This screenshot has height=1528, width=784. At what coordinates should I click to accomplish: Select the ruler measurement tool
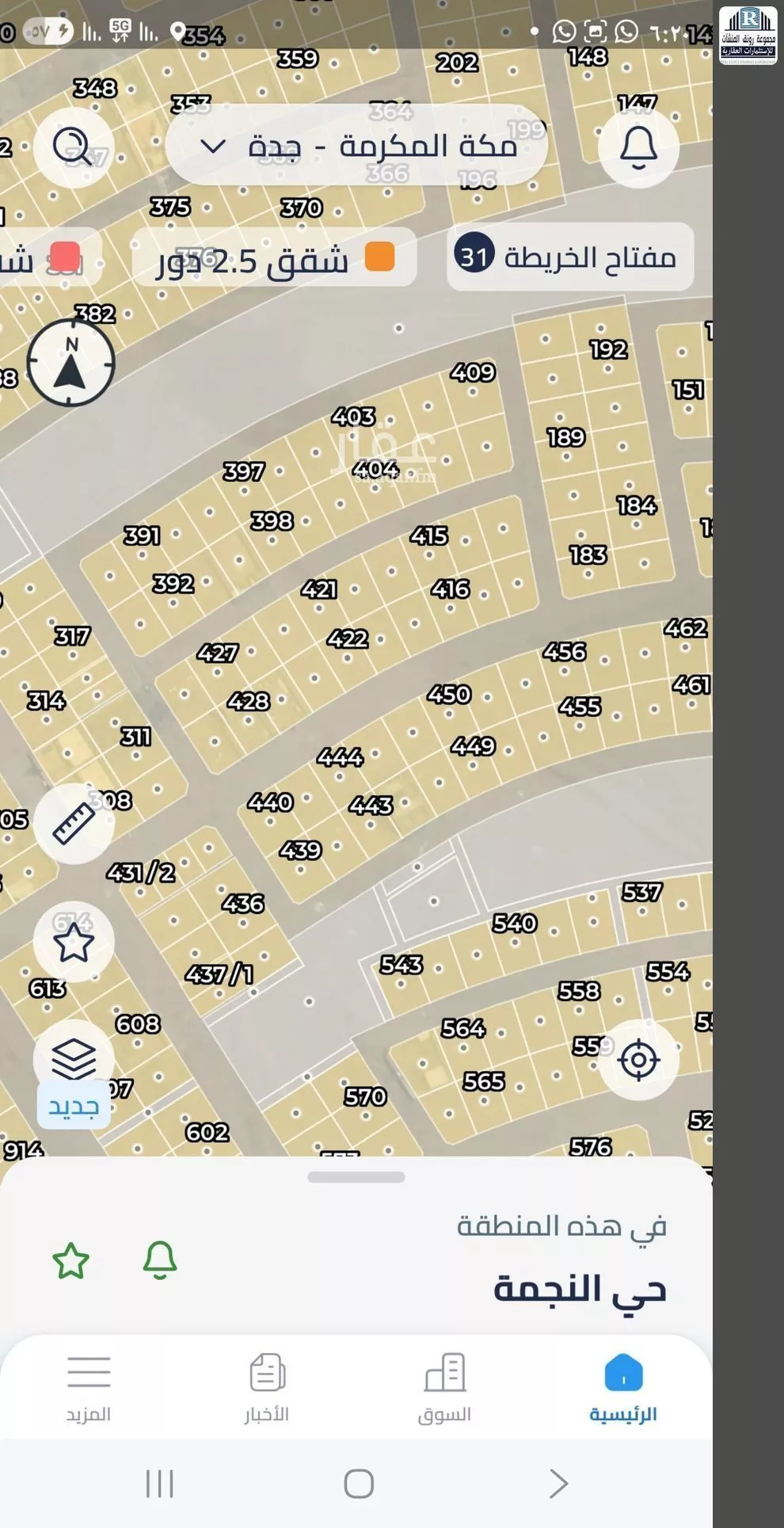[73, 822]
